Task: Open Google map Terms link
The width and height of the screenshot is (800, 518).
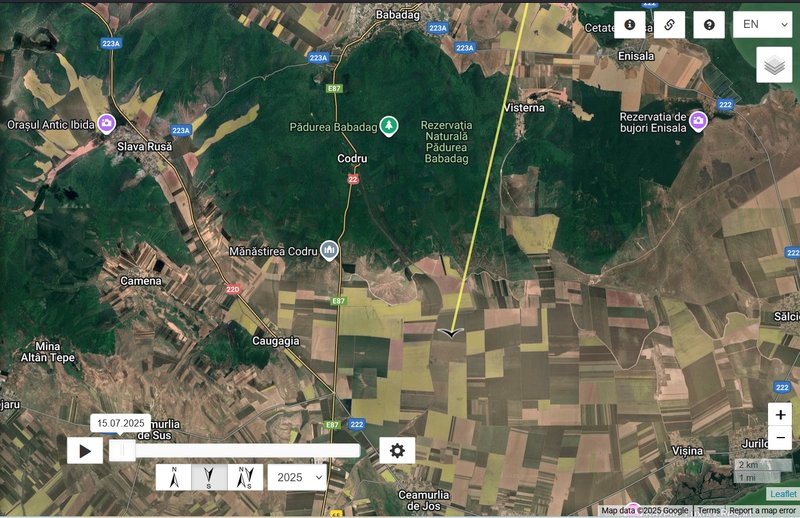Action: coord(708,510)
